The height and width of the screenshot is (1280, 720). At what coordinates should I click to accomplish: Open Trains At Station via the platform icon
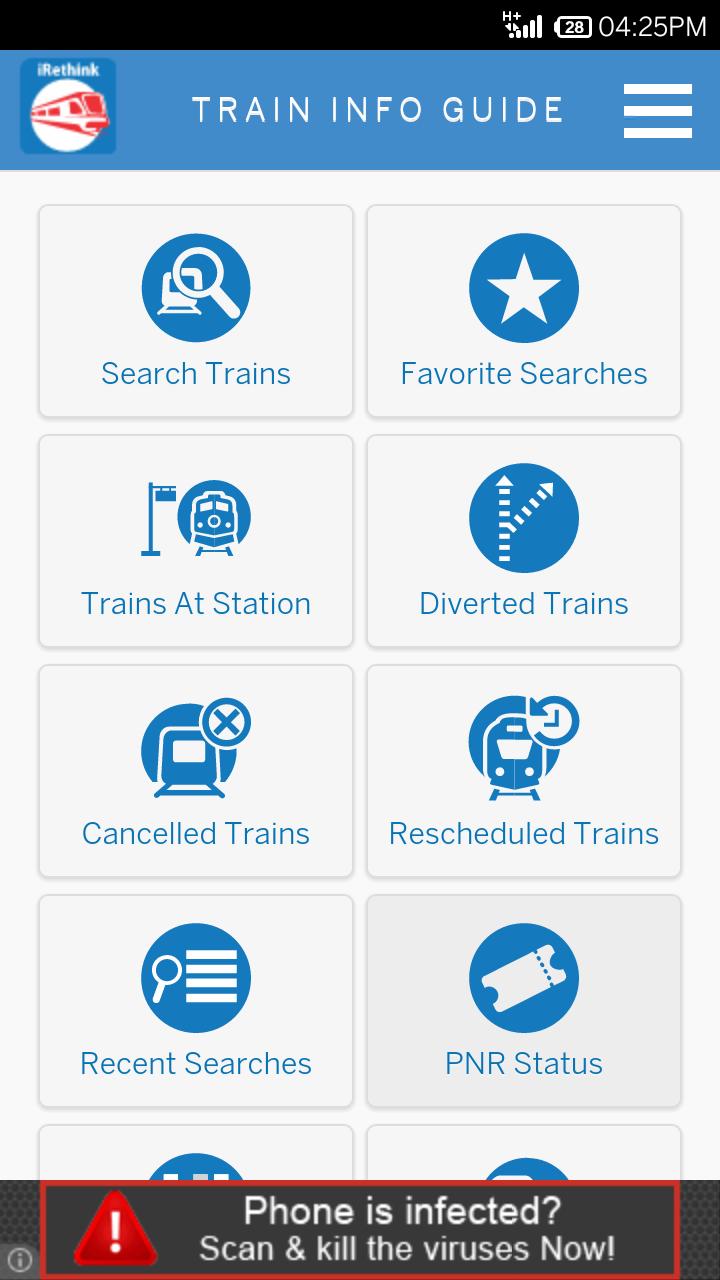coord(195,517)
